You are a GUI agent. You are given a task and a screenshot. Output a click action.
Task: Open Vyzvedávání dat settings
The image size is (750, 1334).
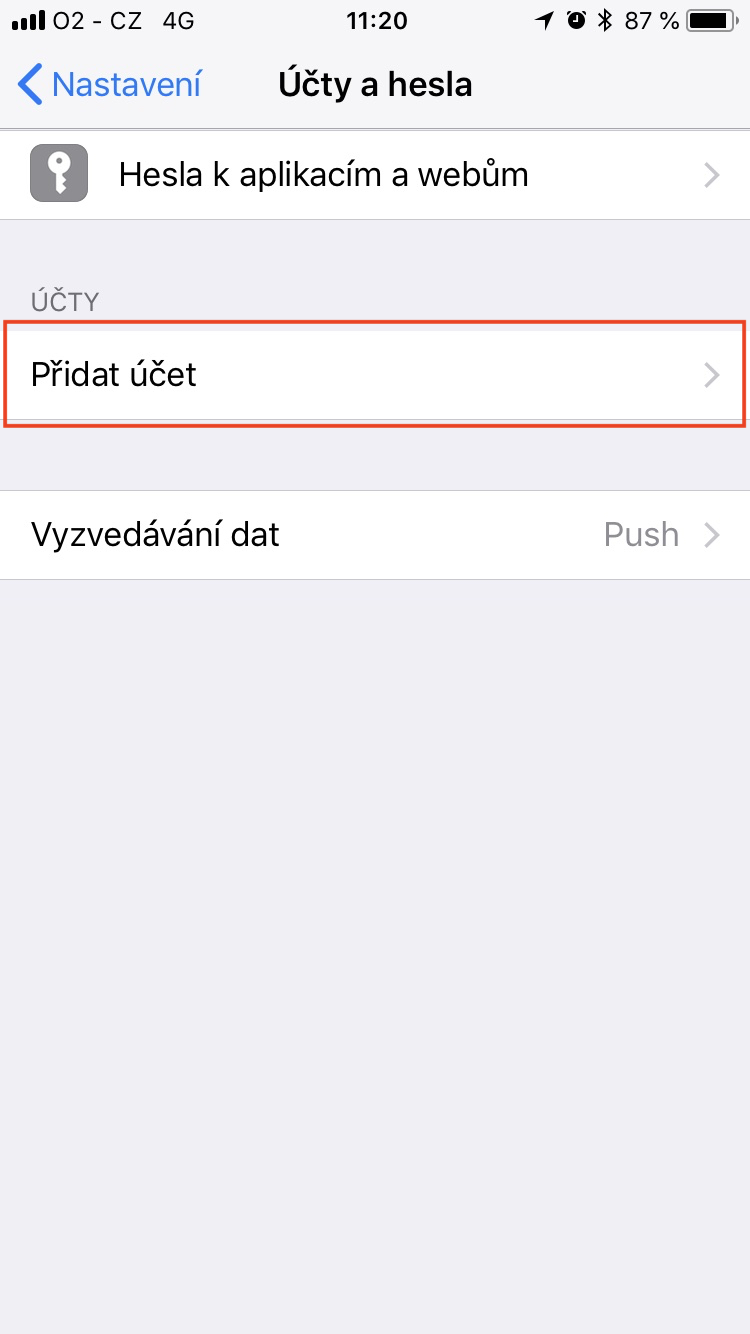pos(375,535)
